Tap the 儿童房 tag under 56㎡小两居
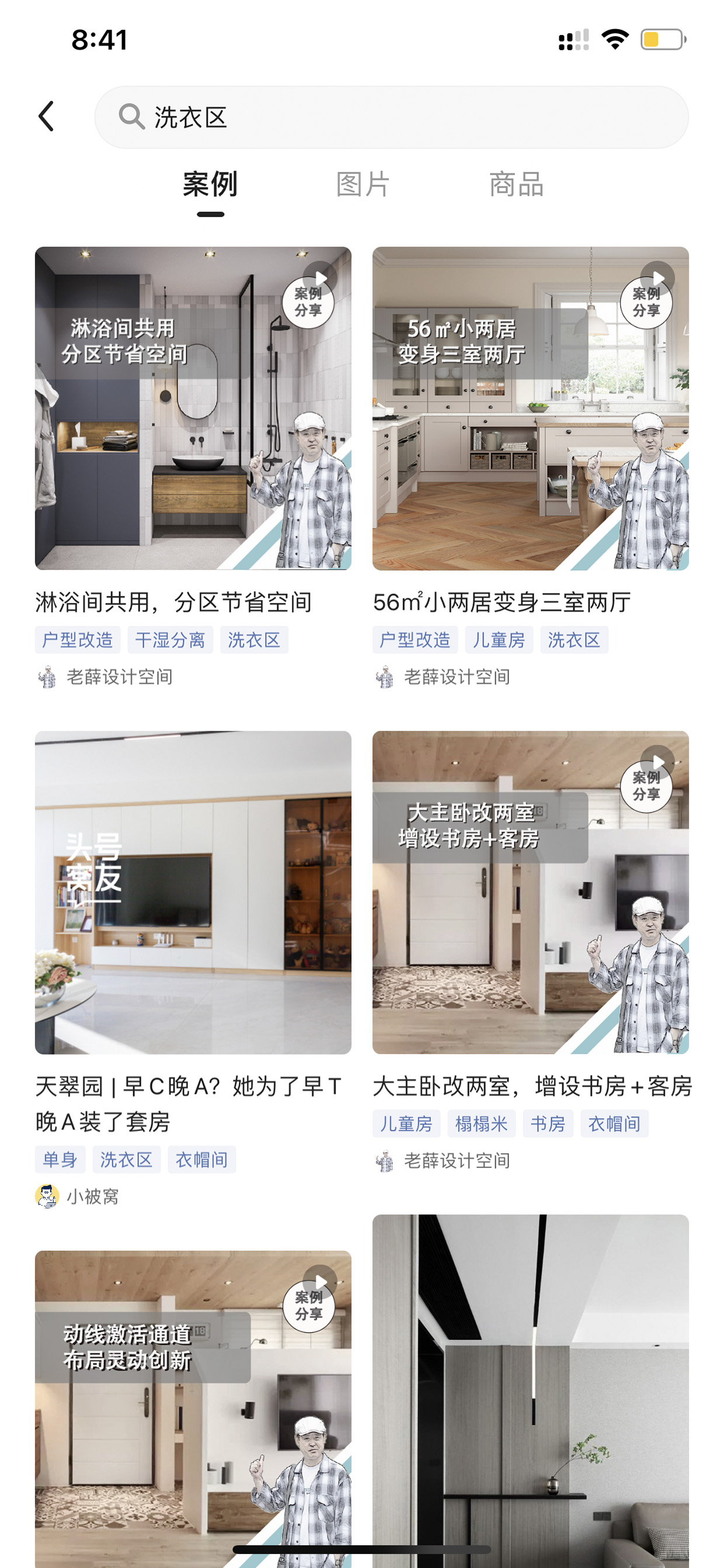Image resolution: width=724 pixels, height=1568 pixels. pos(499,640)
